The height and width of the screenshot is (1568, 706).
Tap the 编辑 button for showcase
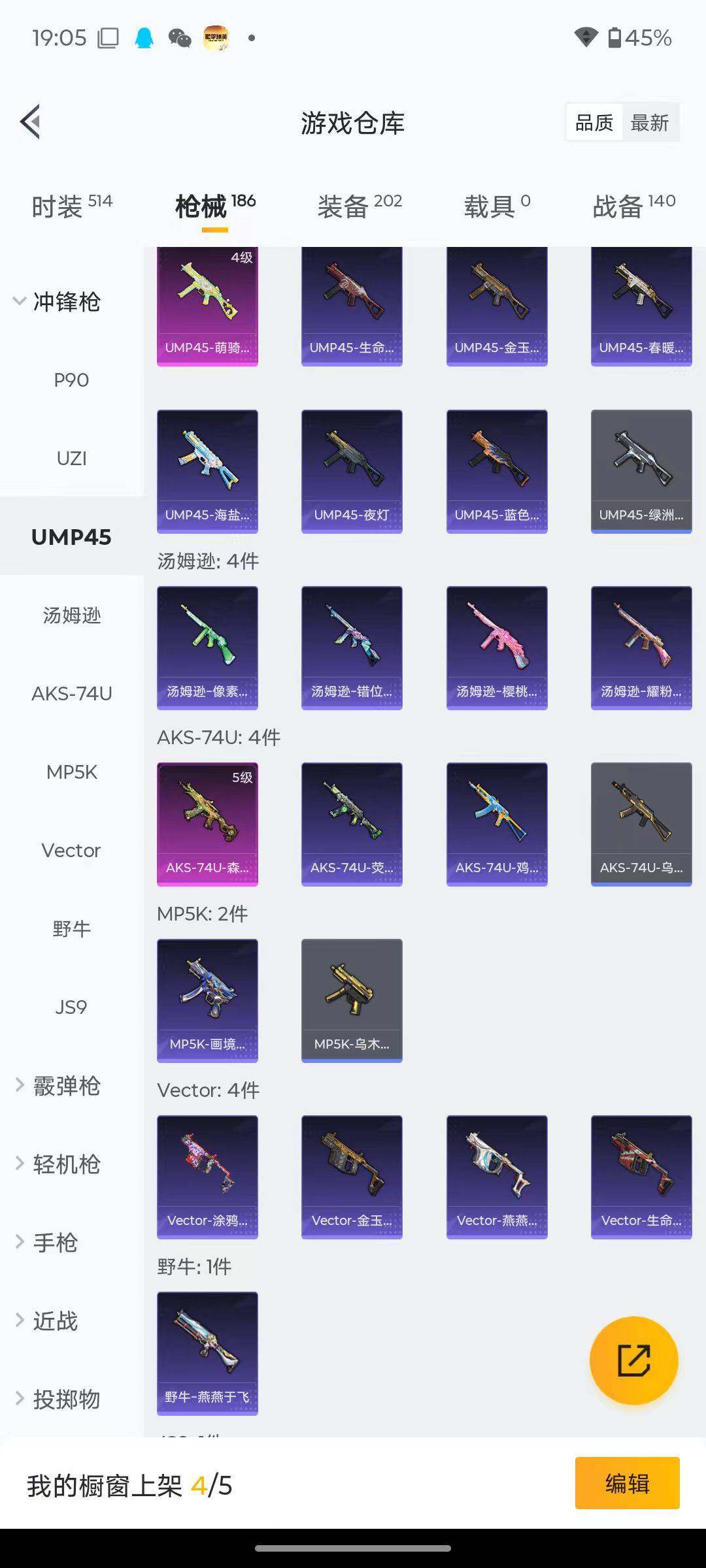pyautogui.click(x=627, y=1484)
